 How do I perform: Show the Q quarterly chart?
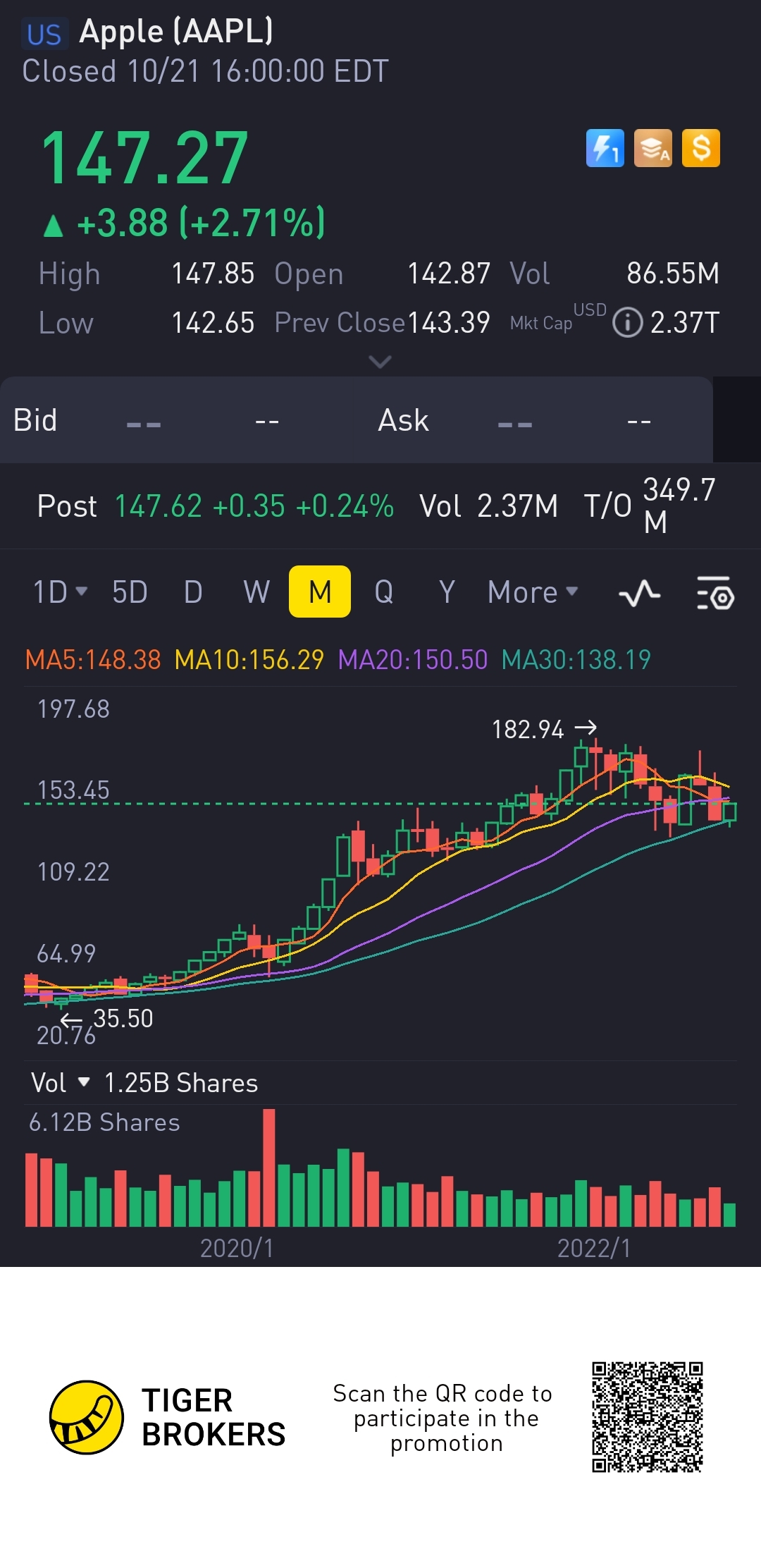pyautogui.click(x=383, y=592)
